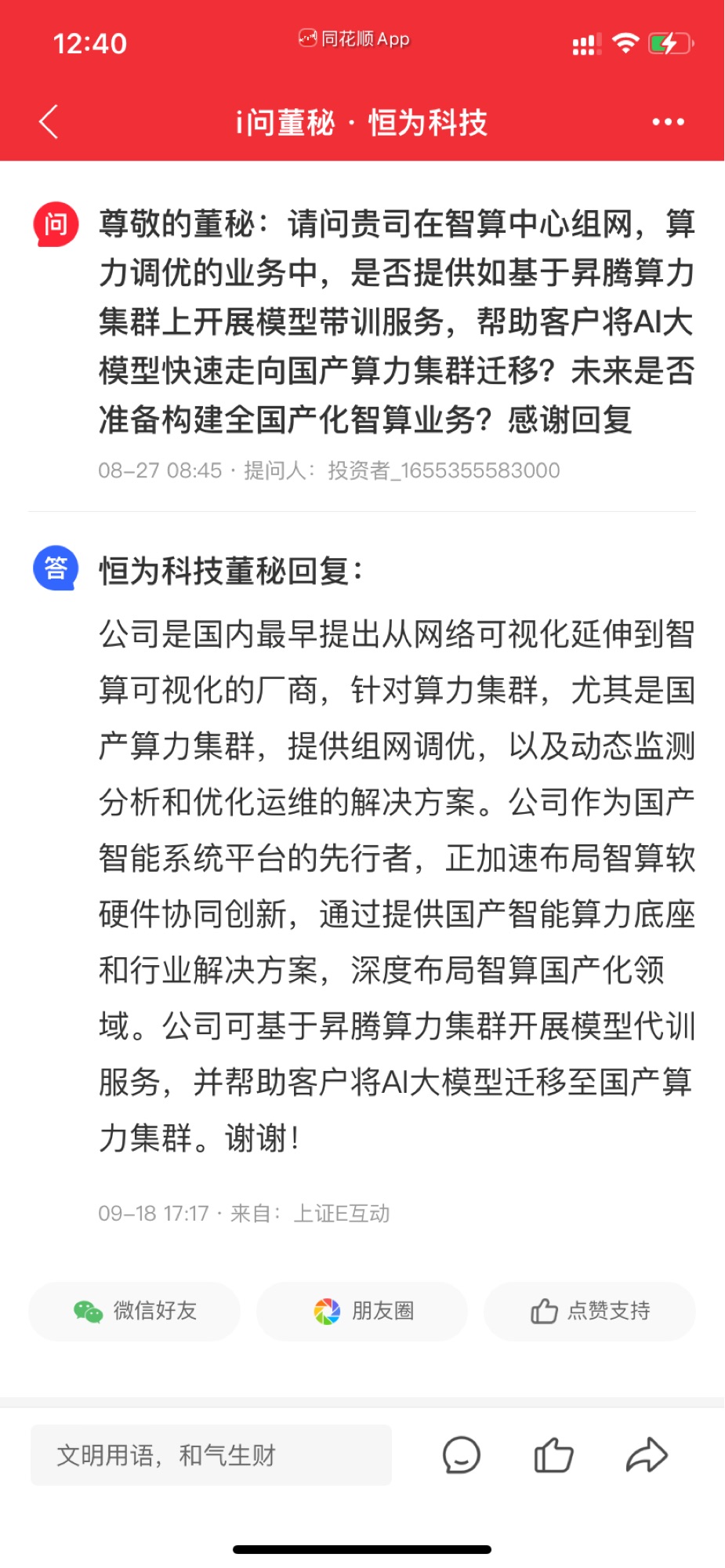Go back using the header arrow
Viewport: 725px width, 1568px height.
tap(49, 122)
